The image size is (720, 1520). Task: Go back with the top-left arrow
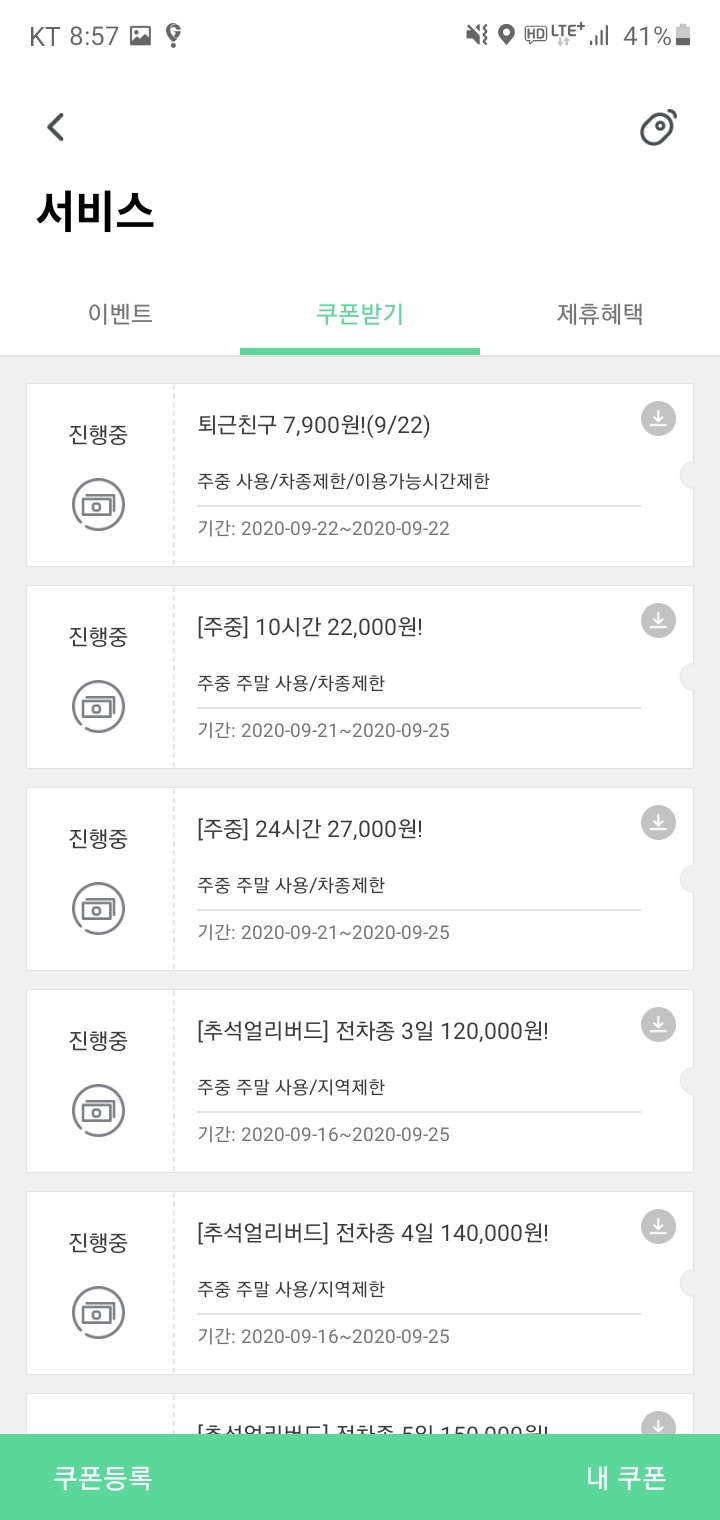click(56, 127)
